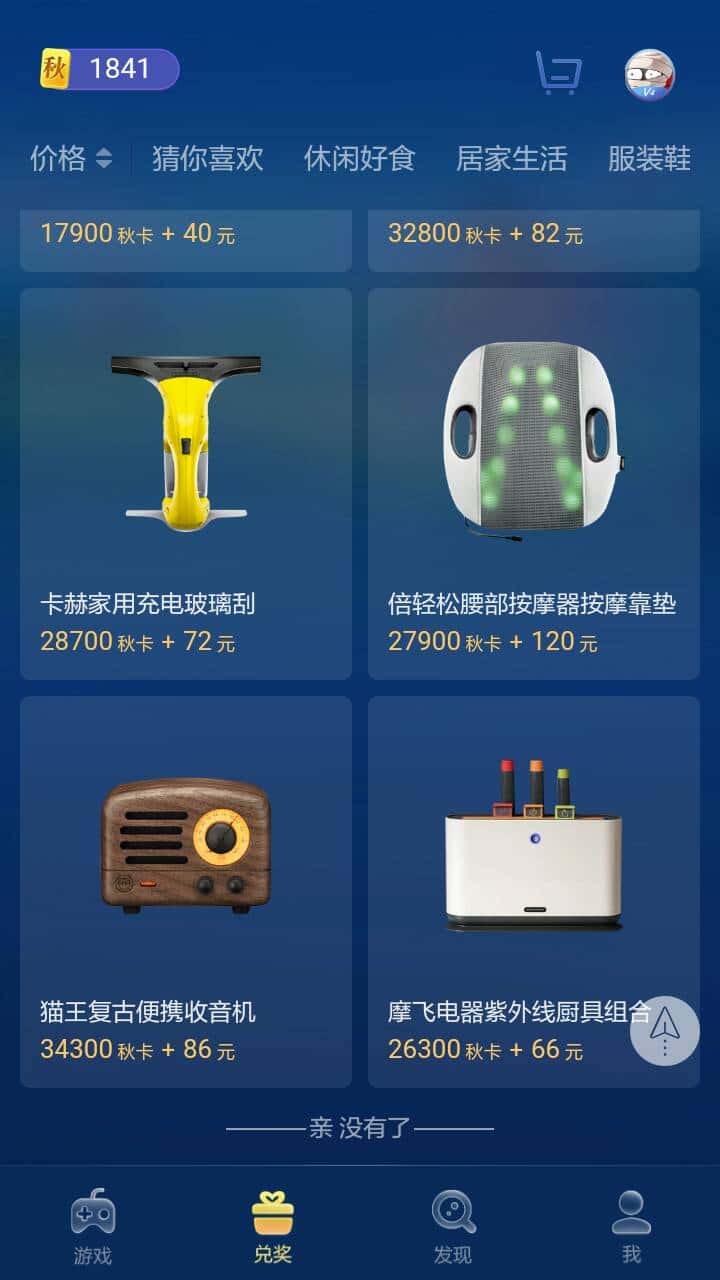Select the 居家生活 category tab
Screen dimensions: 720x1280
(x=512, y=158)
